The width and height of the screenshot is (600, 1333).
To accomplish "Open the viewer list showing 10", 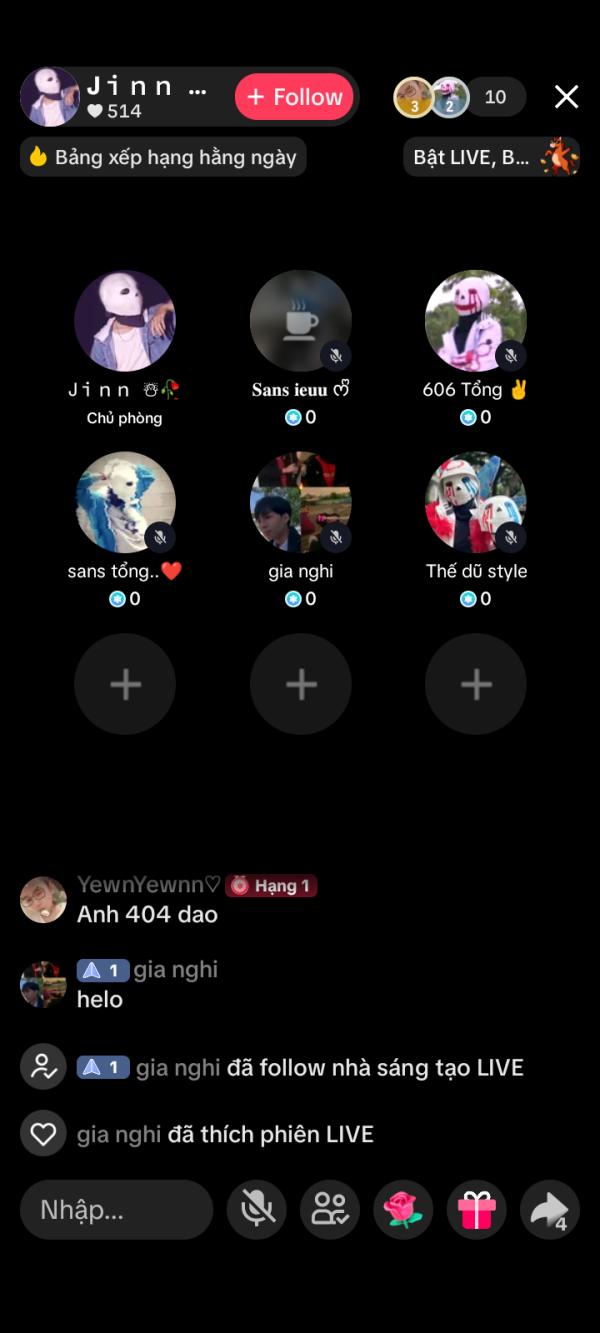I will (495, 97).
